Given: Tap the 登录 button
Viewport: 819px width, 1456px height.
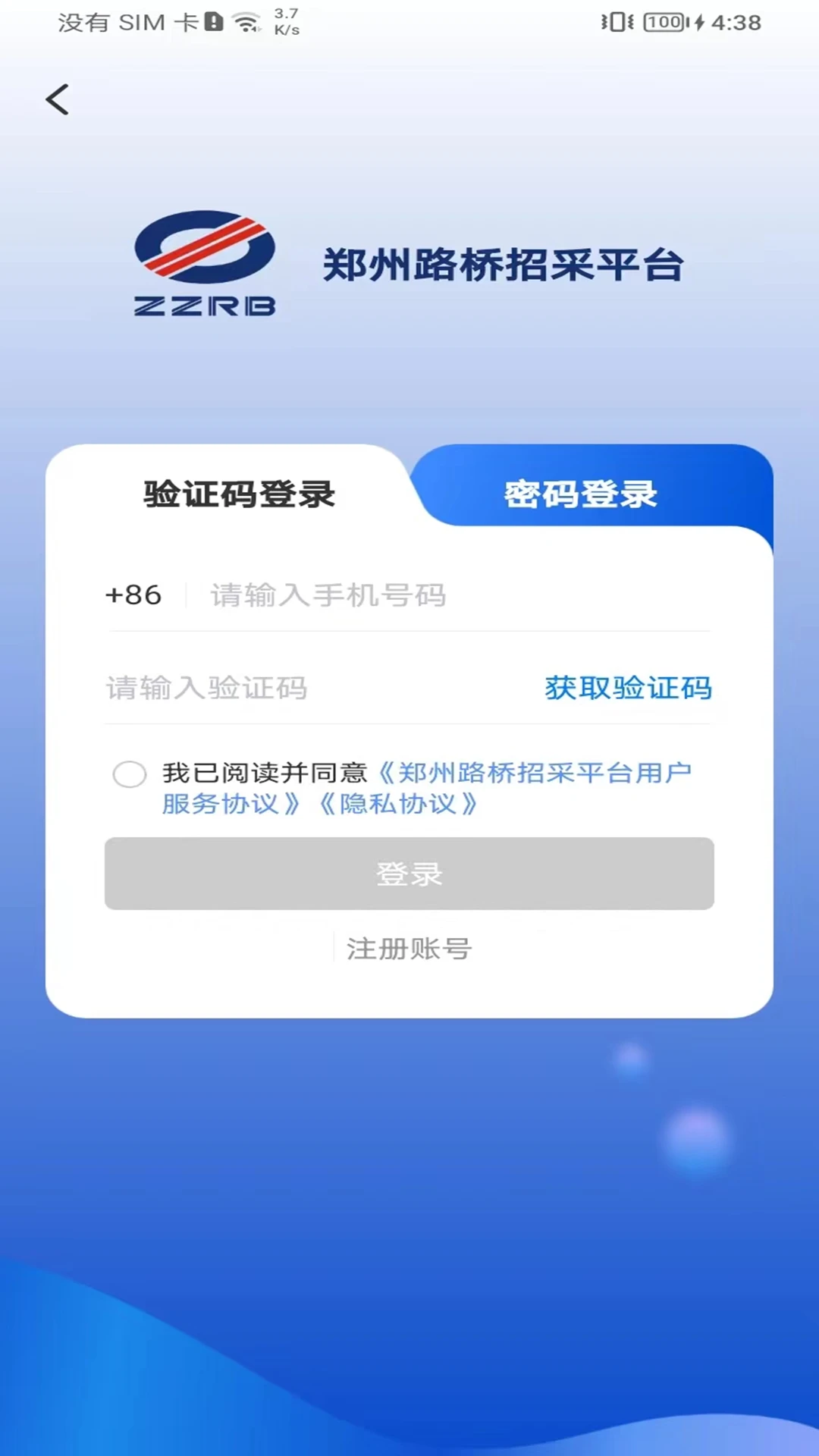Looking at the screenshot, I should 409,874.
